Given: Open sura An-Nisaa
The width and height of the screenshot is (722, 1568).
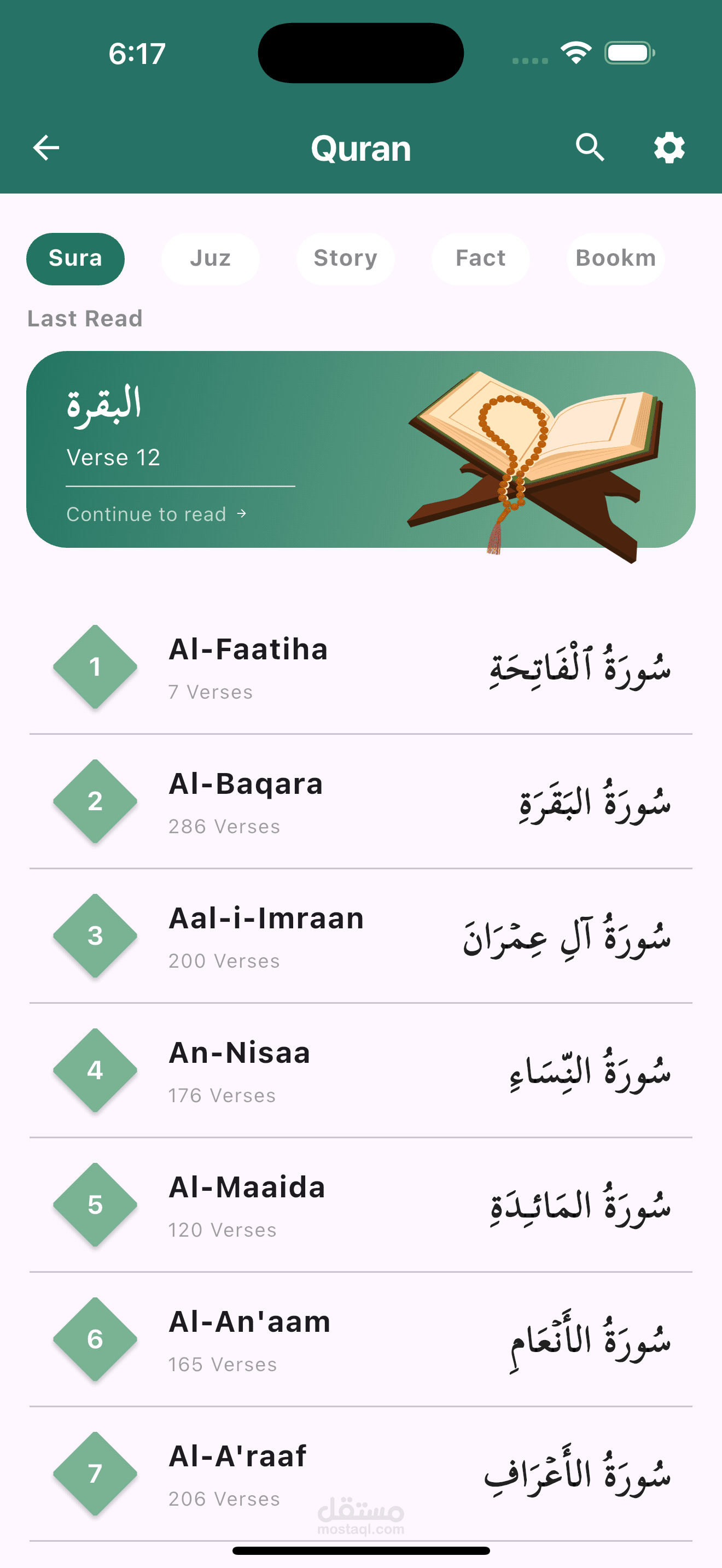Looking at the screenshot, I should tap(361, 1070).
